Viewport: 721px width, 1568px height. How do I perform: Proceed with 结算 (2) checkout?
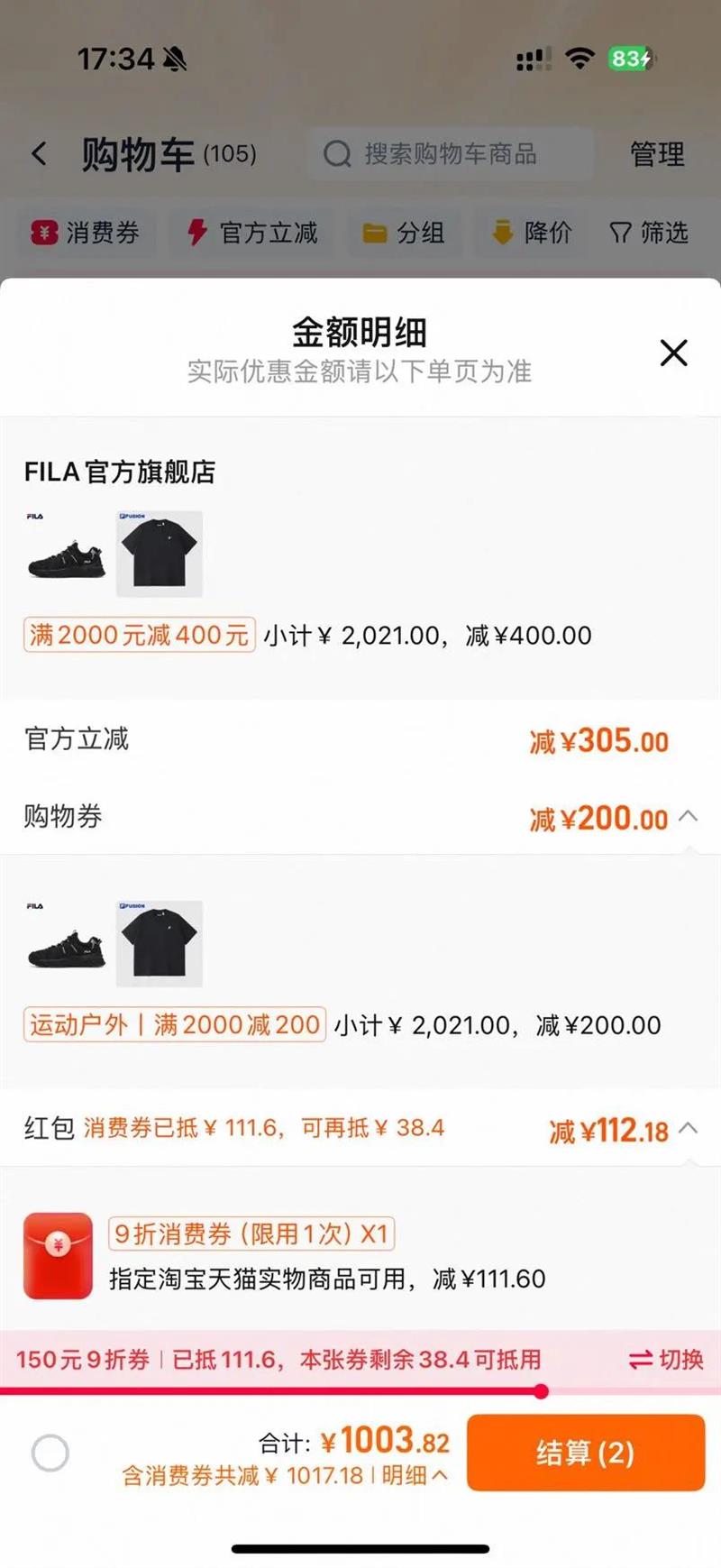click(585, 1453)
